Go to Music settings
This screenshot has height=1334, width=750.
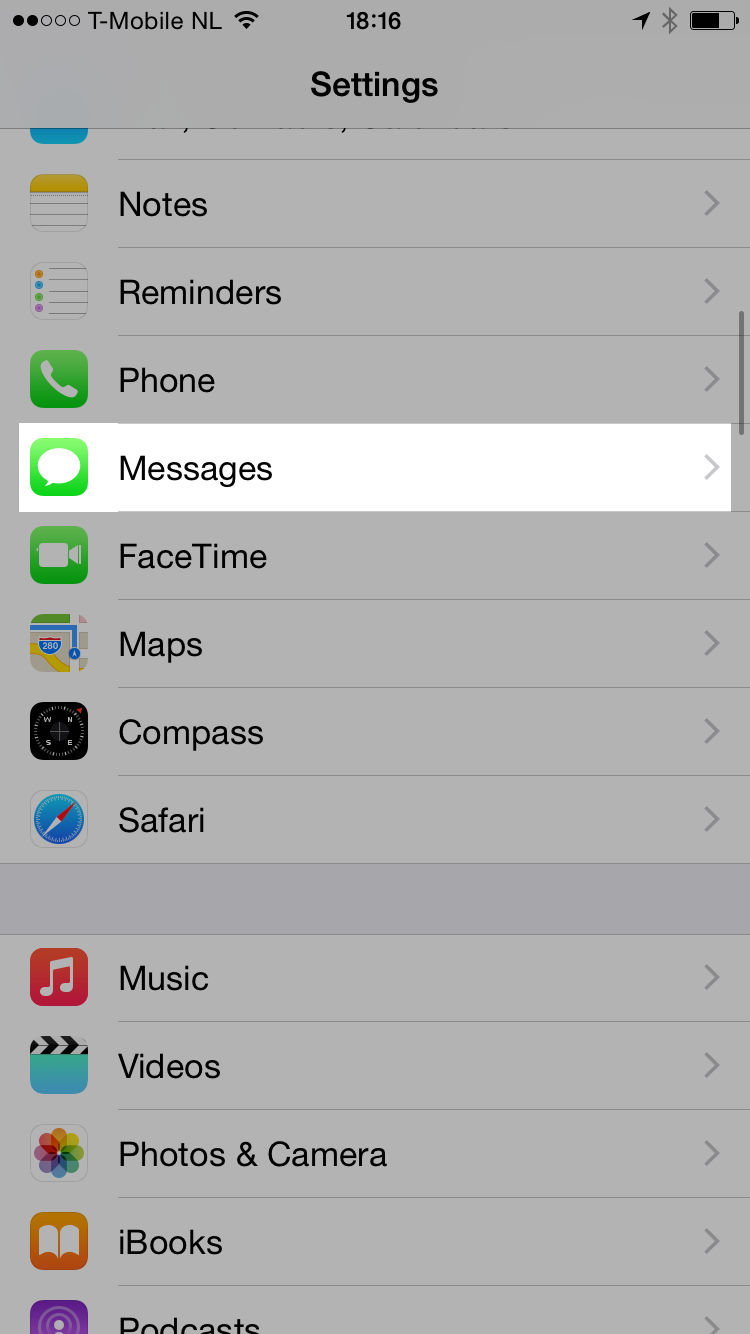(375, 978)
